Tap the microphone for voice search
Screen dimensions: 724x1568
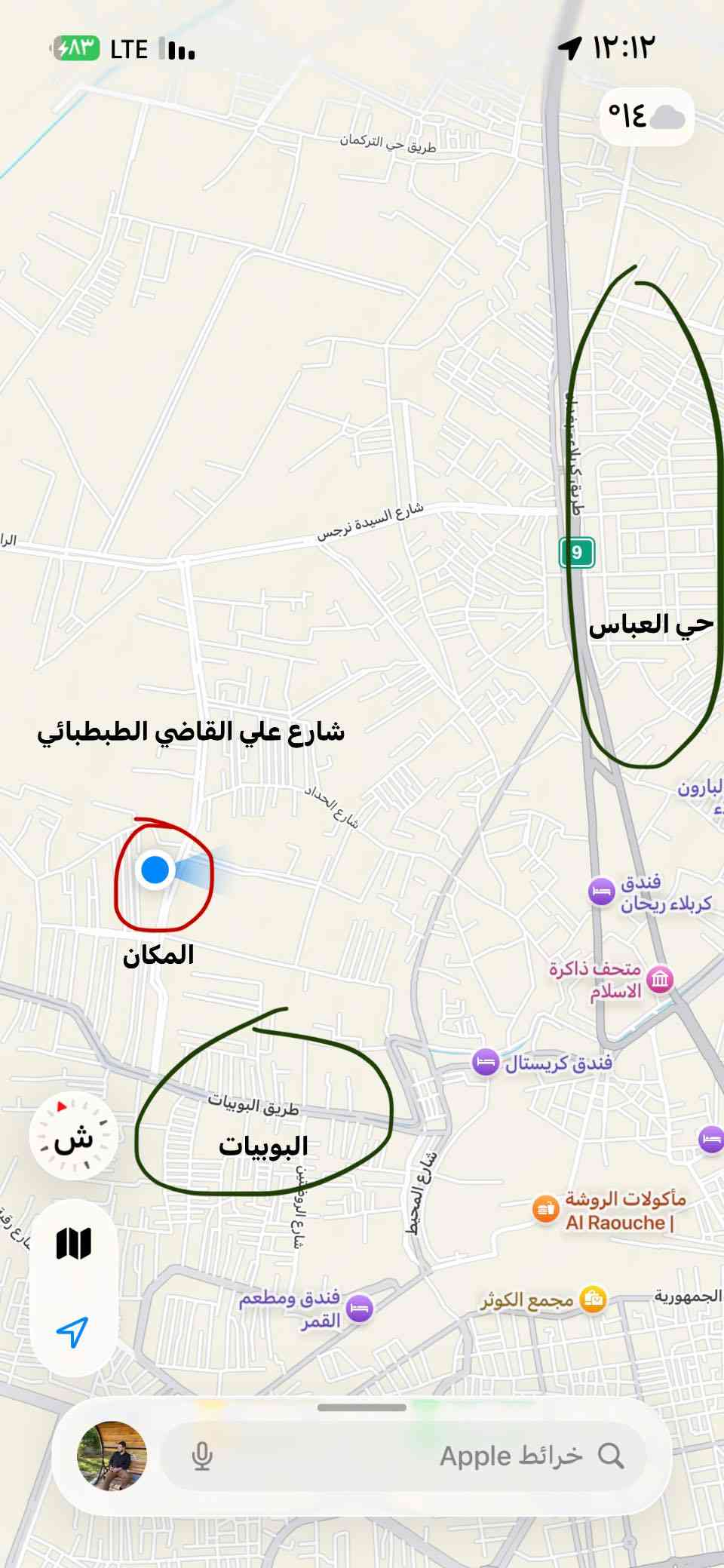pyautogui.click(x=202, y=1456)
